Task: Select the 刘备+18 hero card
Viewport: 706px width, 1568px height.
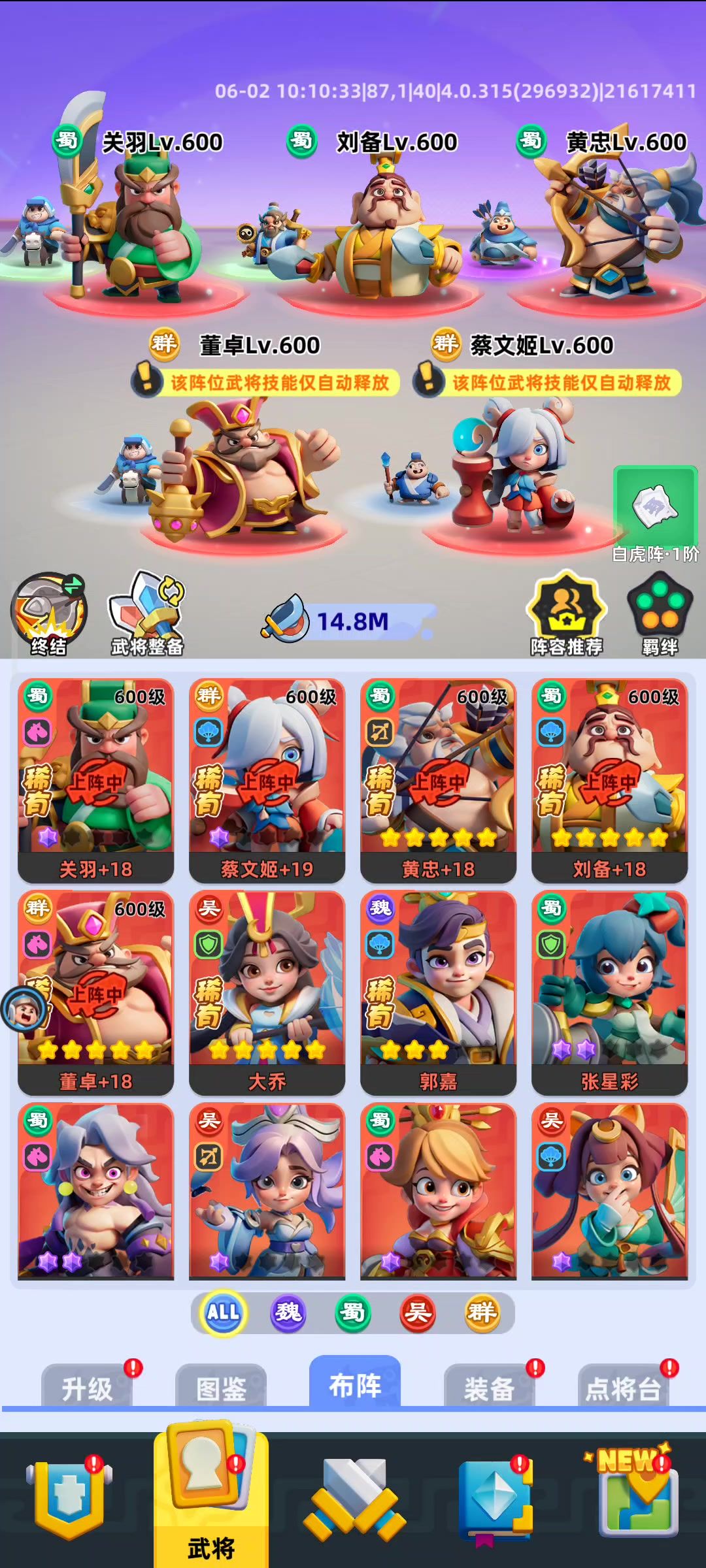Action: [609, 781]
